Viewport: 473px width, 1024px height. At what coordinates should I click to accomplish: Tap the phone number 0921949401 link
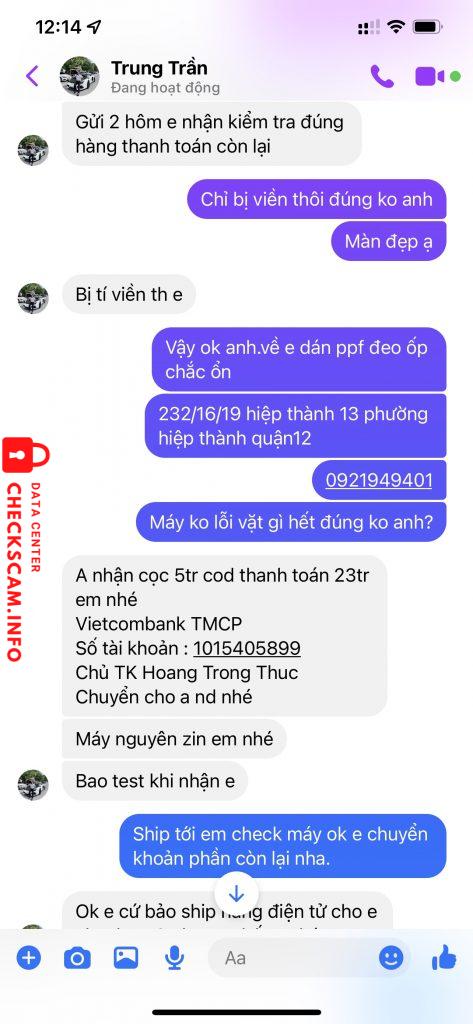click(x=379, y=481)
